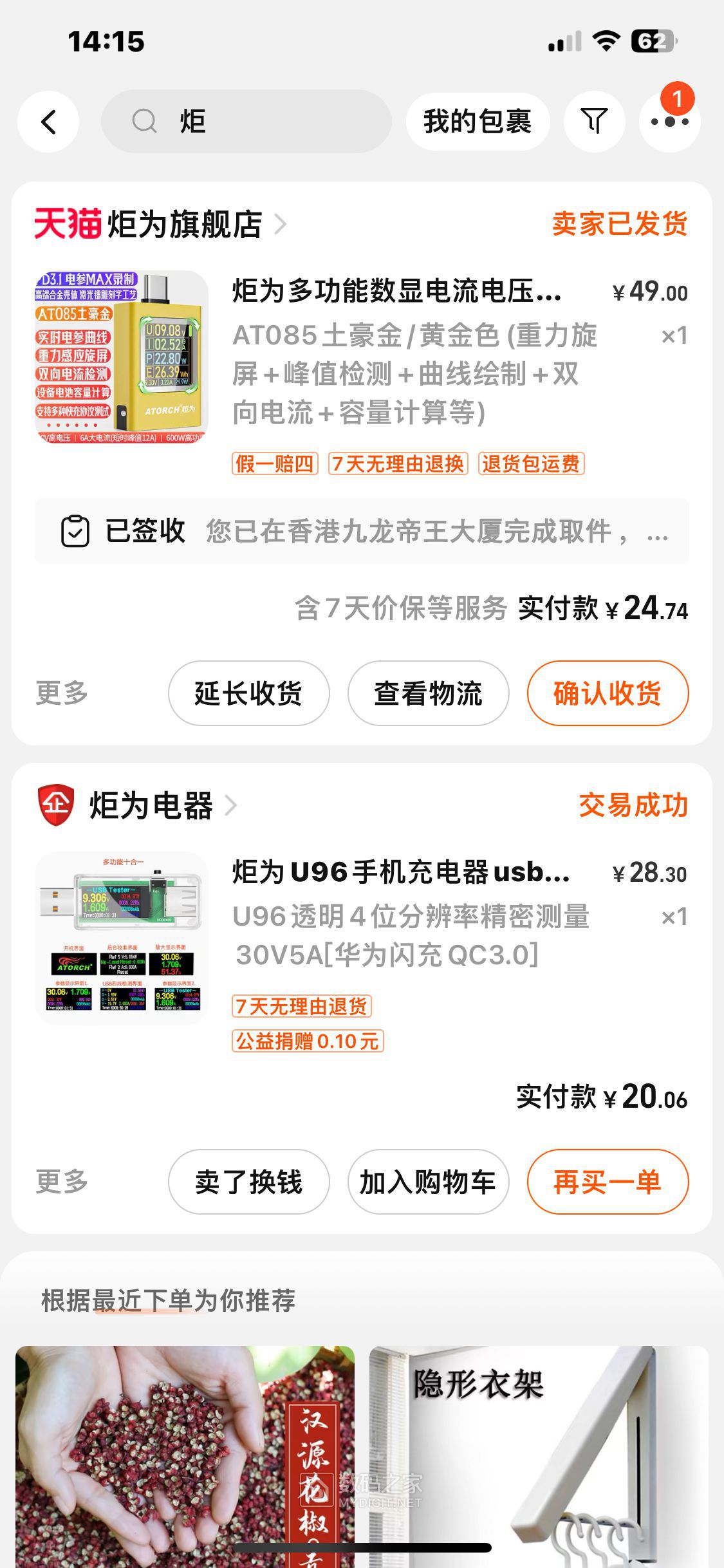724x1568 pixels.
Task: Open the order filter funnel icon
Action: [594, 122]
